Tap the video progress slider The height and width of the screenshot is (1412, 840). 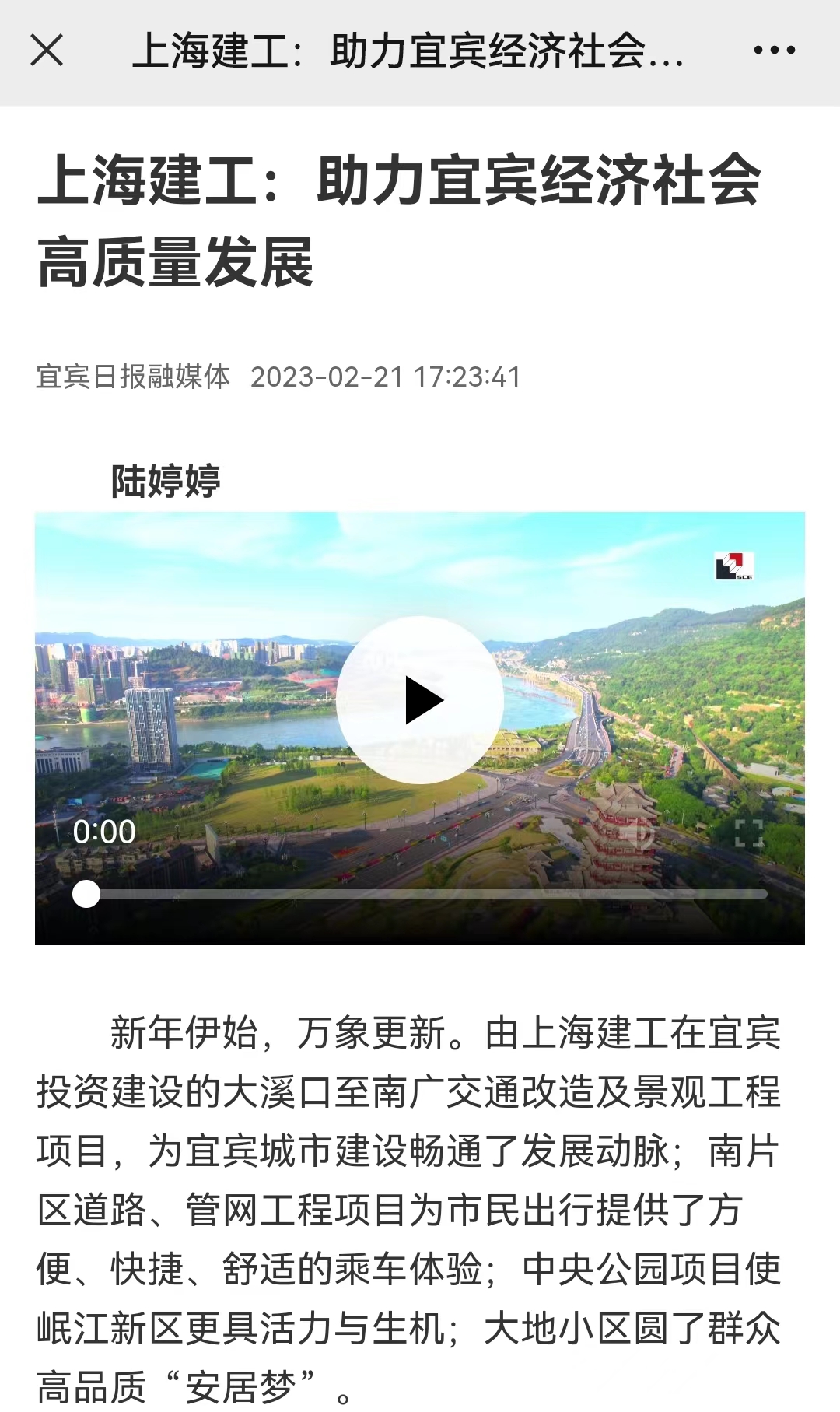tap(420, 895)
